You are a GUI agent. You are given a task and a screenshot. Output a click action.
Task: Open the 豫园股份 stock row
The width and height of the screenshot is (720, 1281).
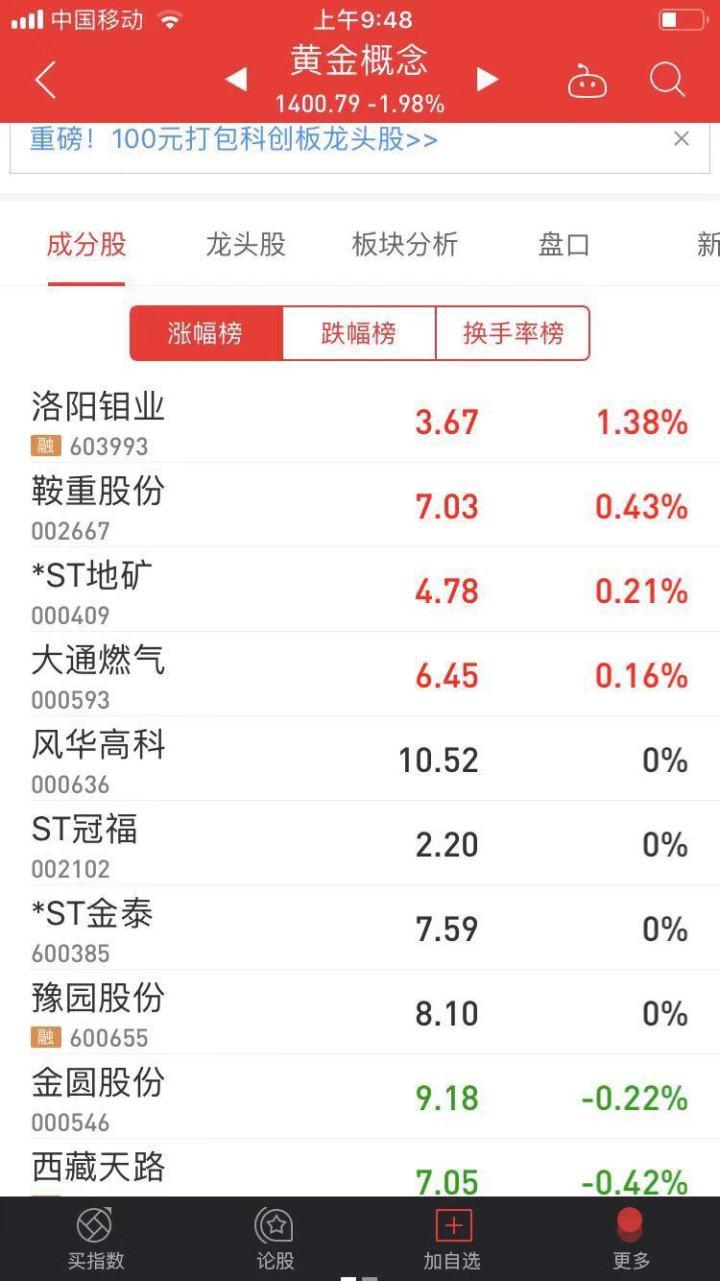click(360, 1013)
